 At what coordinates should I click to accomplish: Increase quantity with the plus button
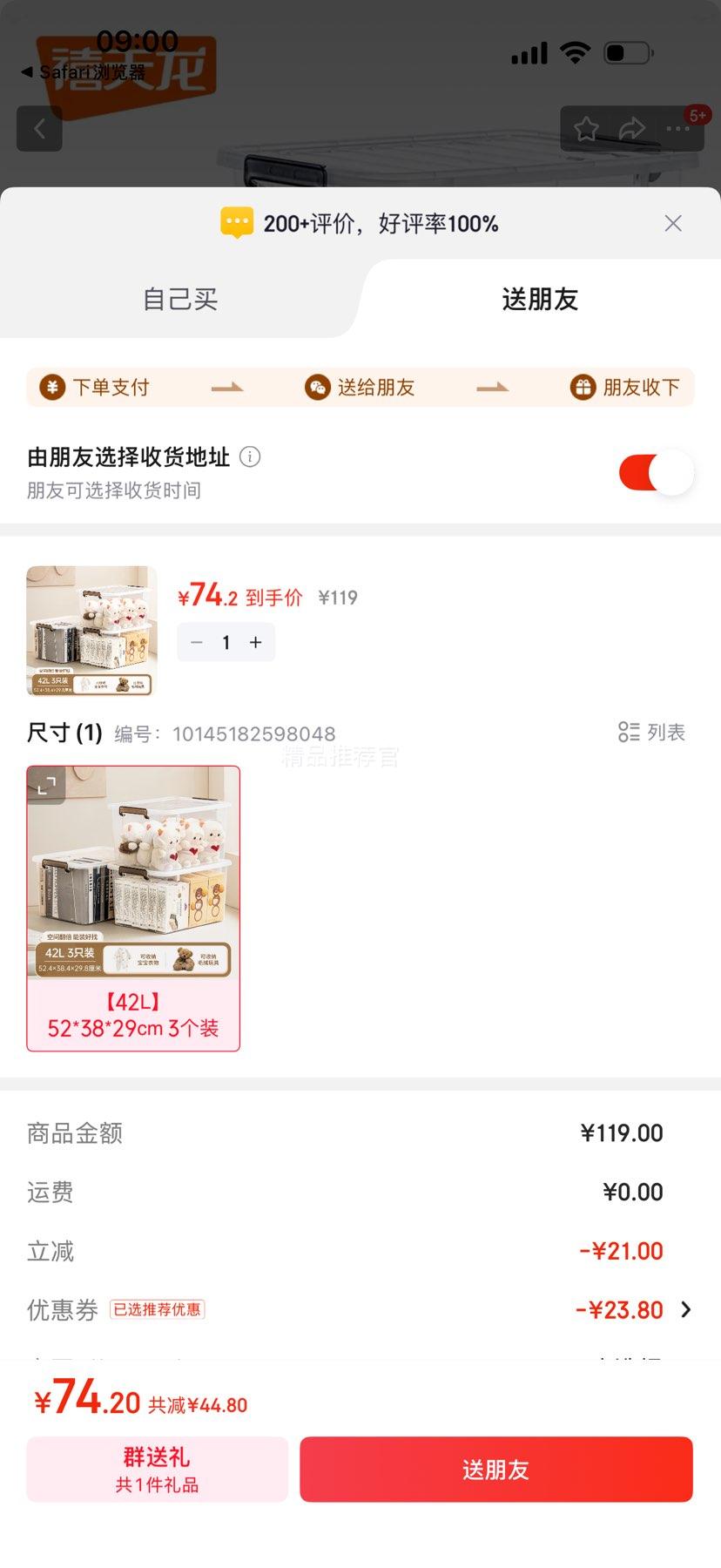click(x=256, y=642)
